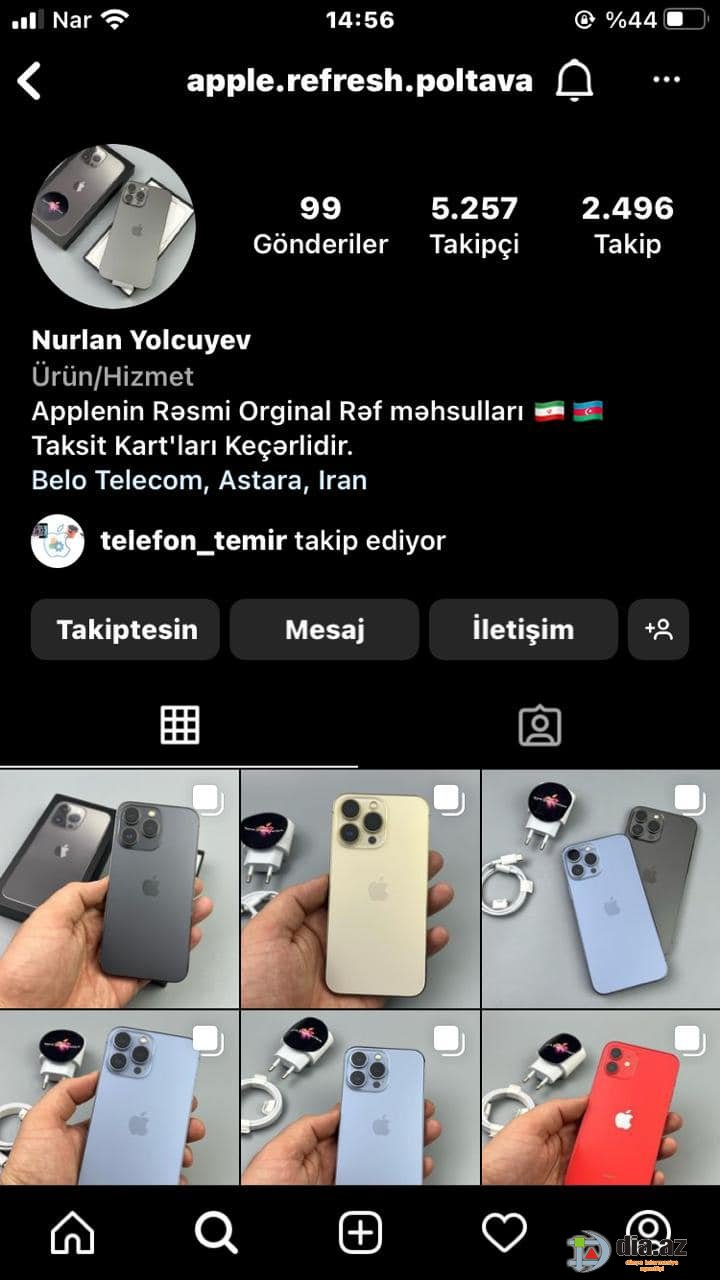The image size is (720, 1280).
Task: Switch to the tagged photos tab
Action: [x=540, y=725]
